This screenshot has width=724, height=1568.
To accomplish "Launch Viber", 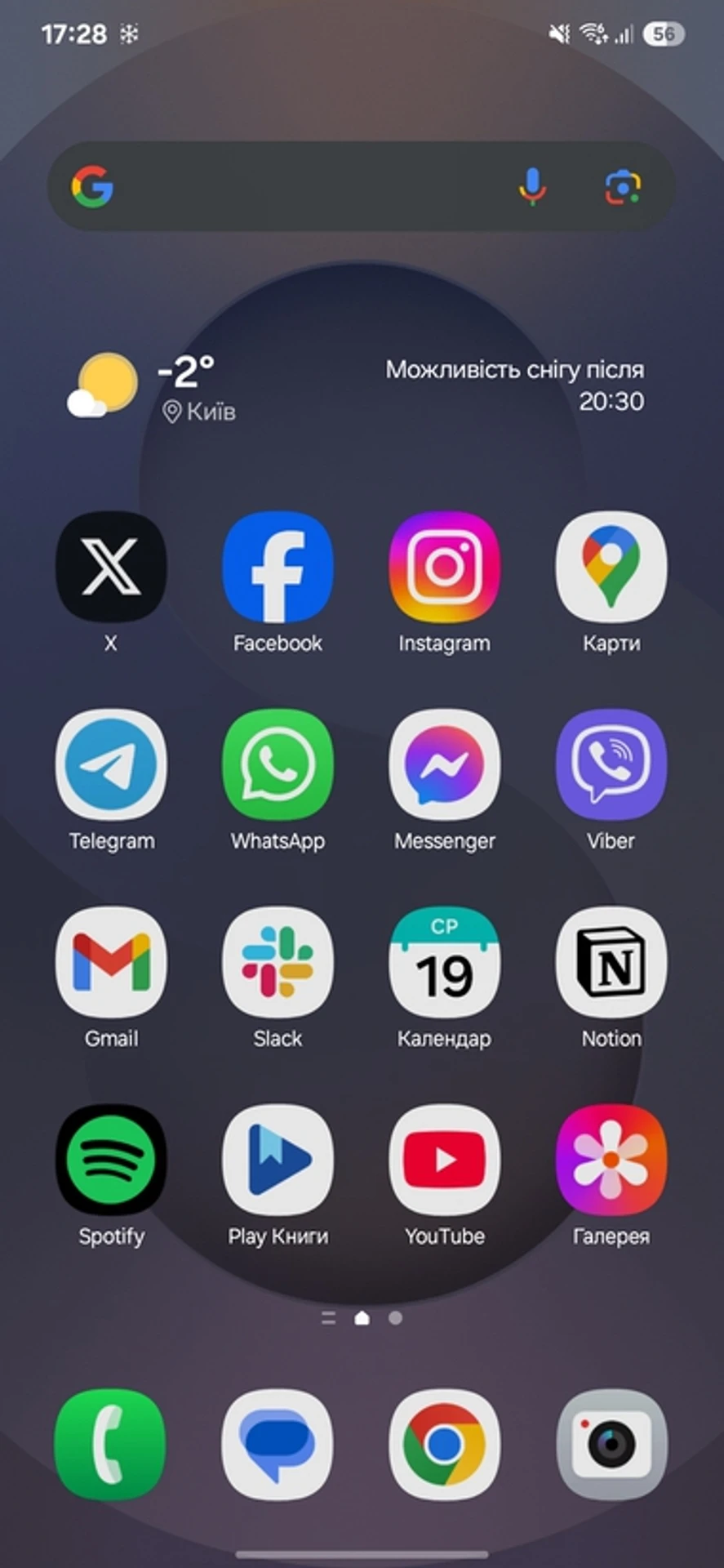I will (611, 764).
